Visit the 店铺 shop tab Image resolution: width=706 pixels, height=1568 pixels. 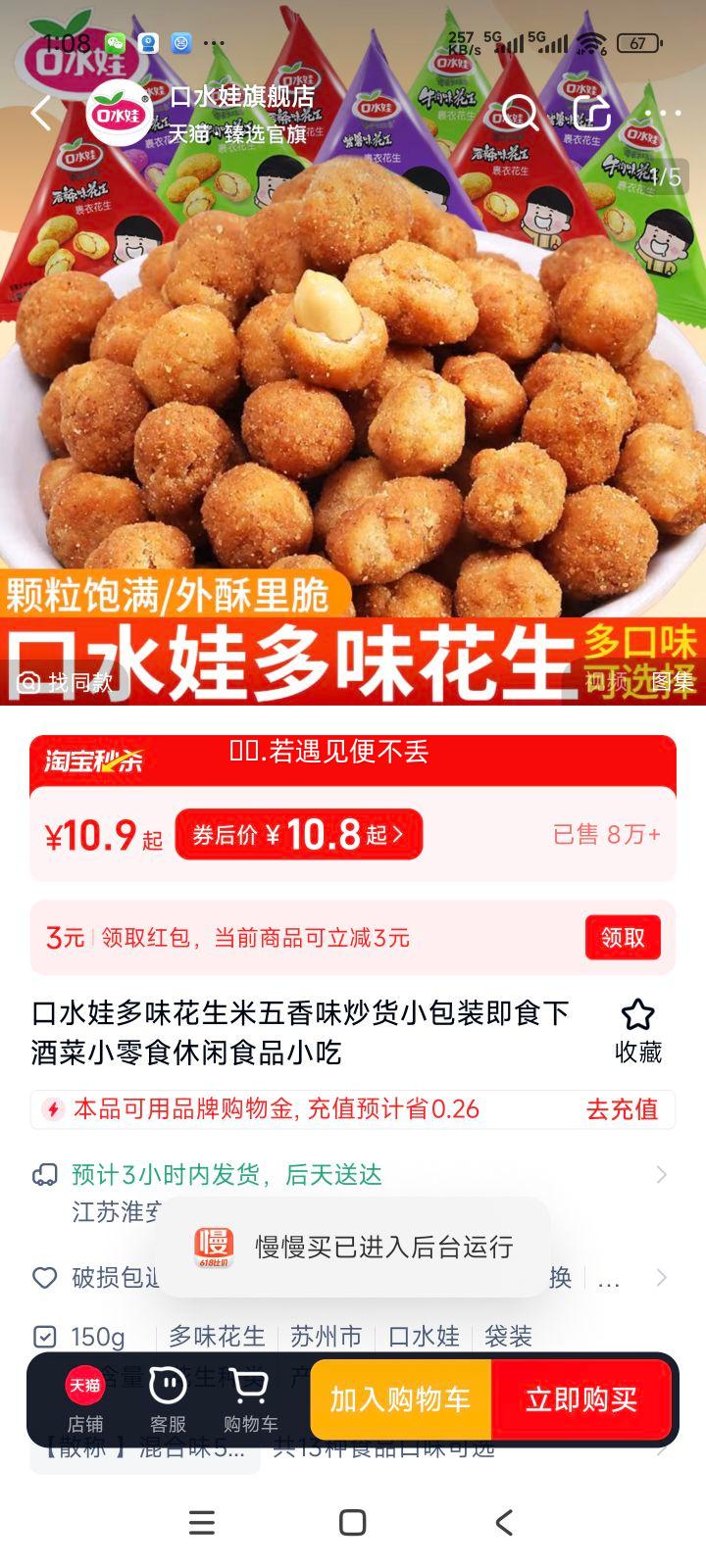(x=85, y=1399)
